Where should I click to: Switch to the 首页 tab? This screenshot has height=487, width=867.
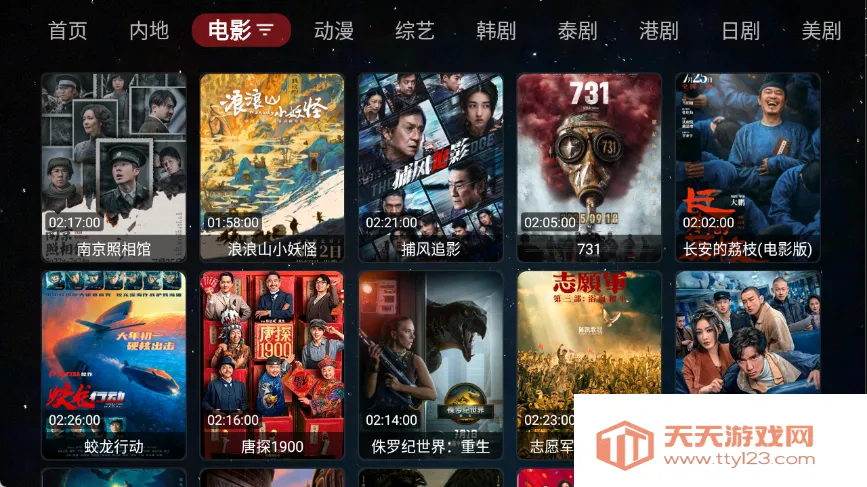(68, 31)
